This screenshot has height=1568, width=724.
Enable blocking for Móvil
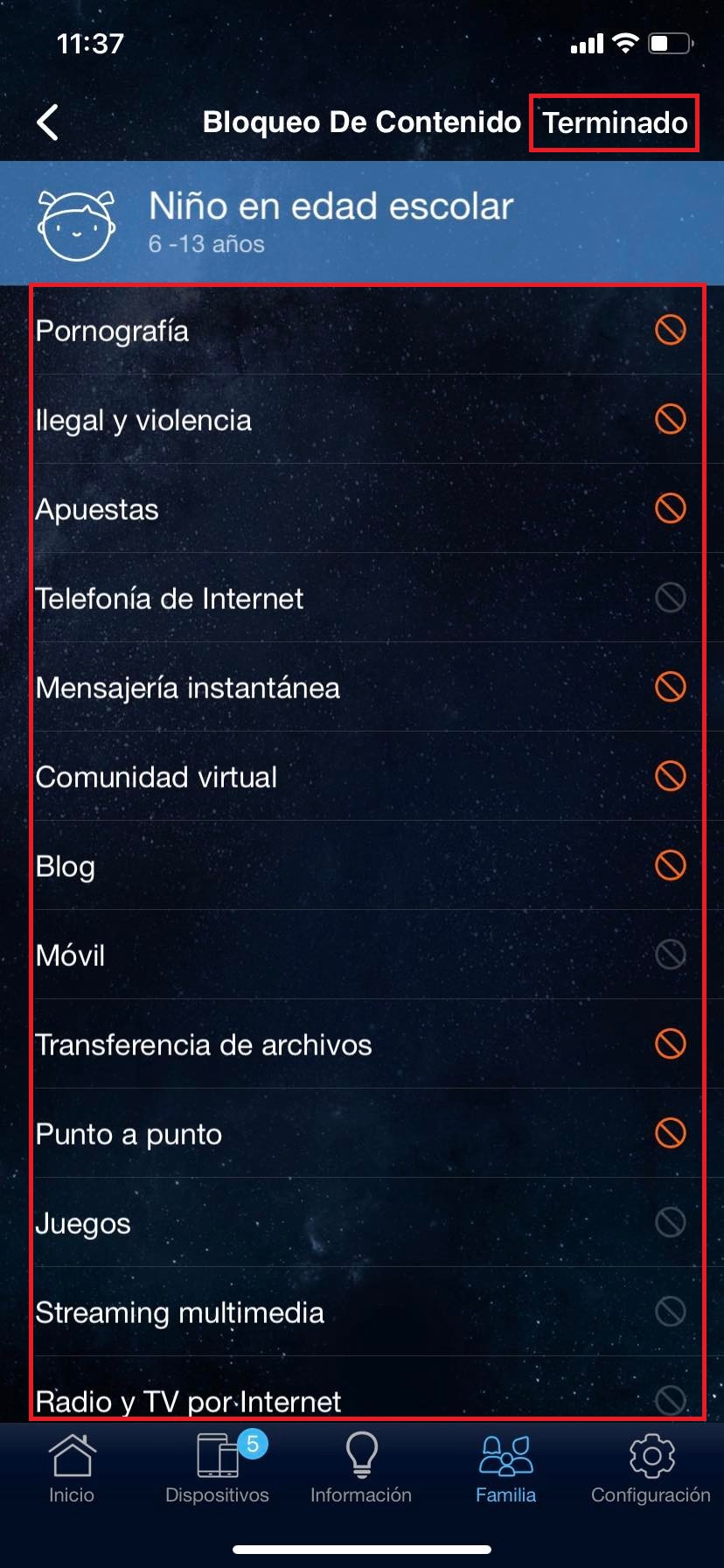[671, 955]
